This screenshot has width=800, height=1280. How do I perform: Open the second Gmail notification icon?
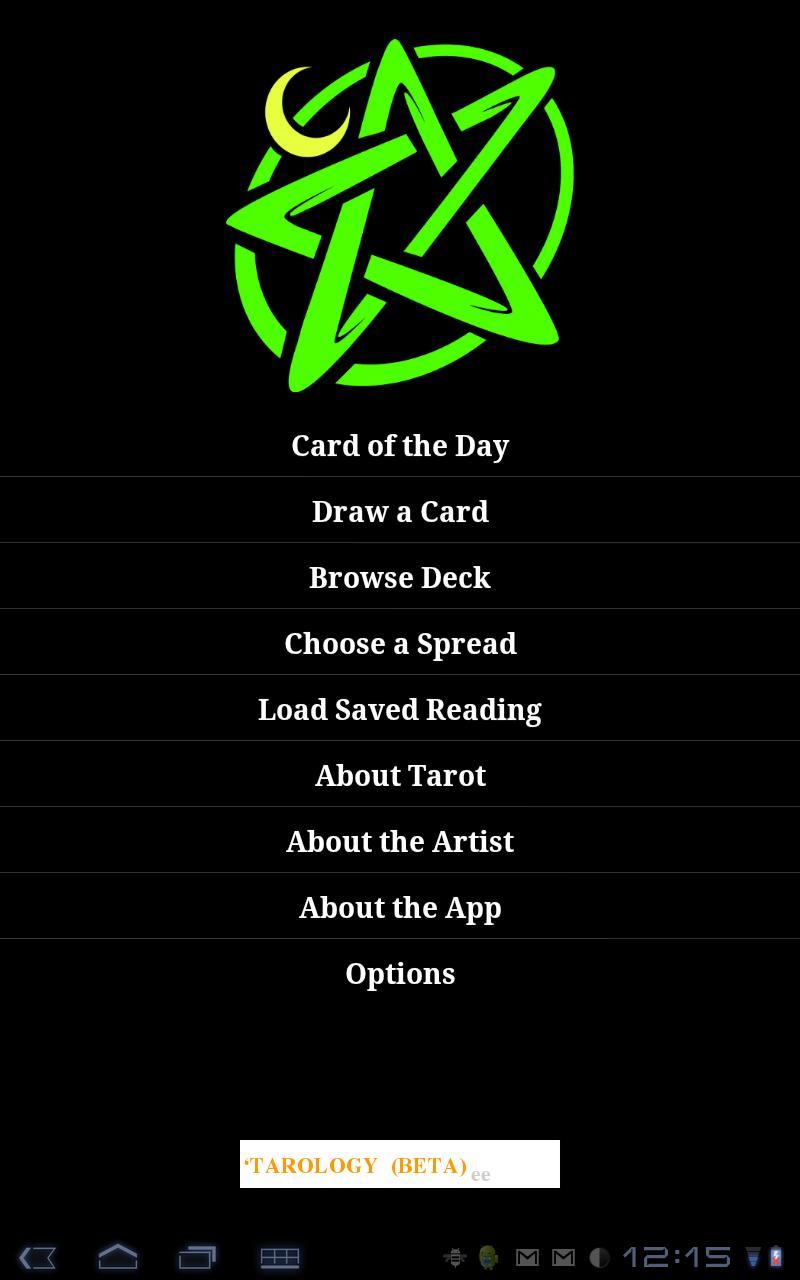click(565, 1257)
